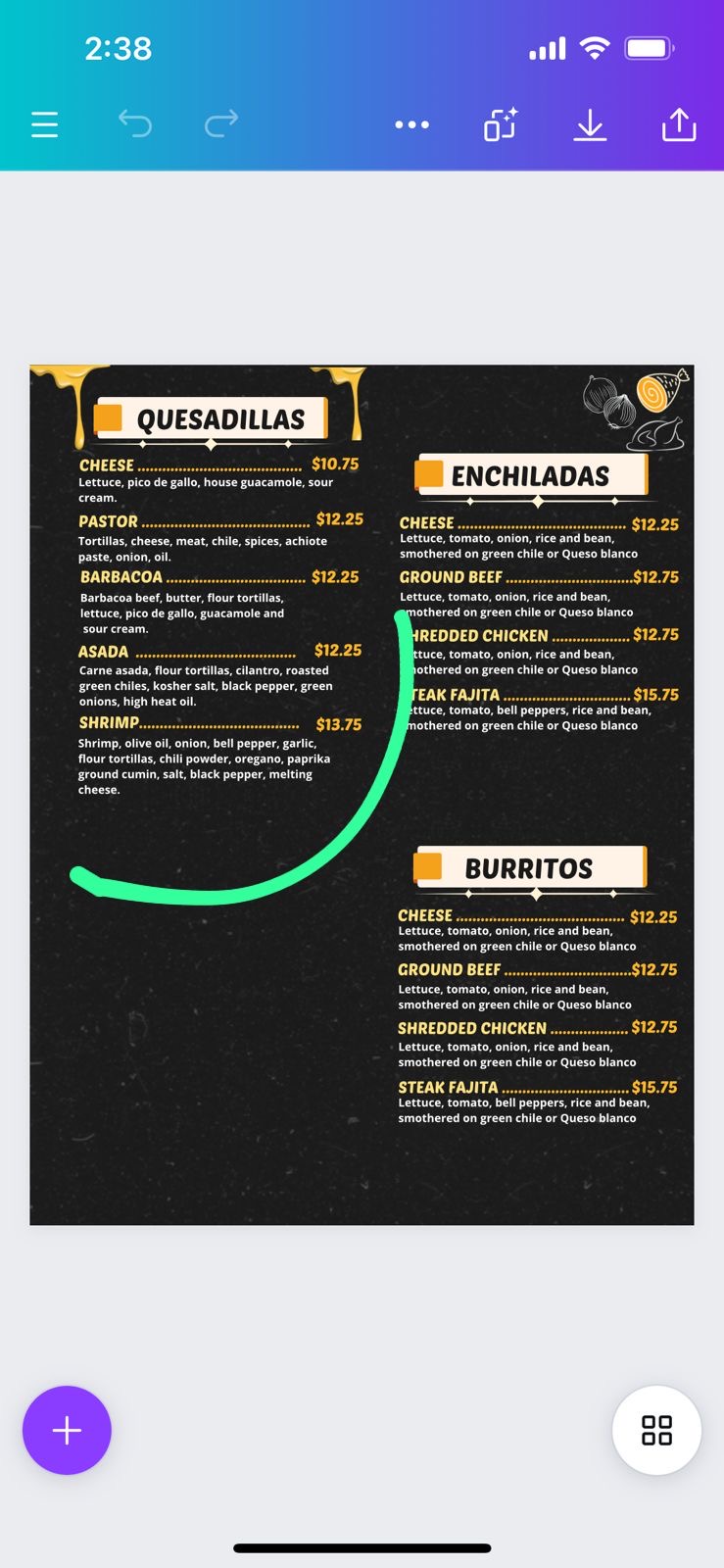
Task: Undo the last edit
Action: pos(135,123)
